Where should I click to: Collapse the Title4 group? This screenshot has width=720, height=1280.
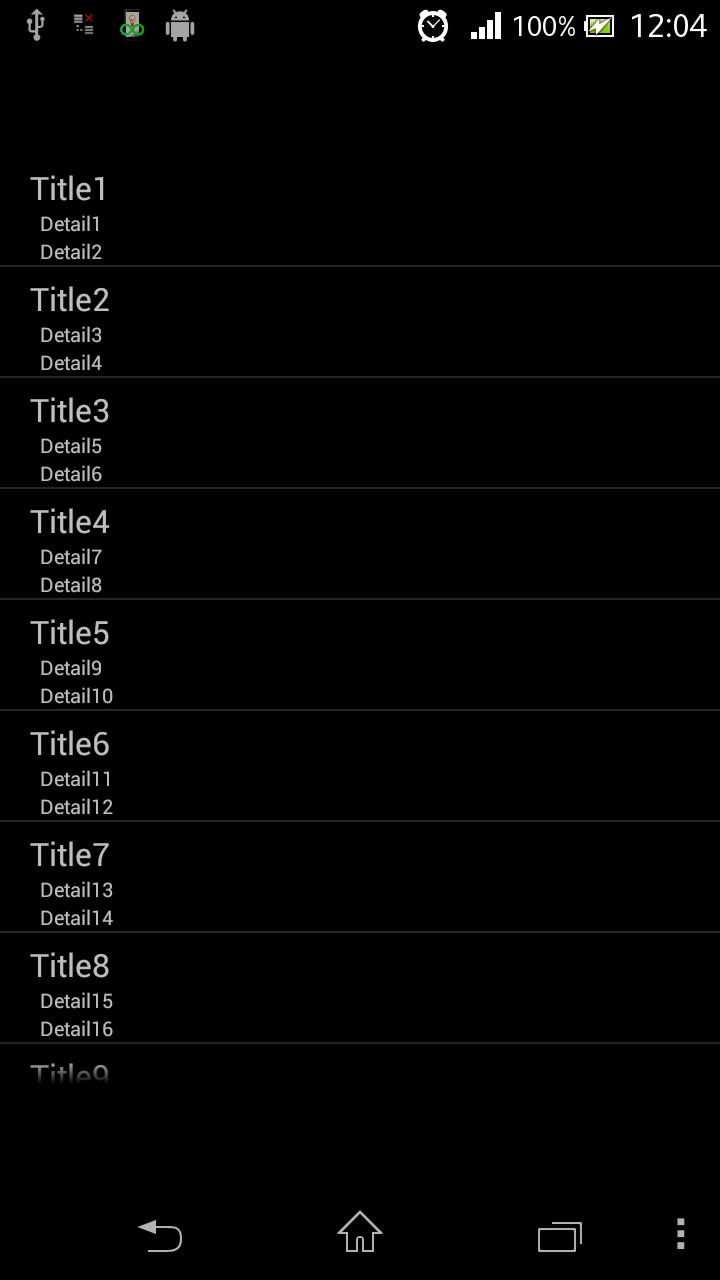pyautogui.click(x=69, y=521)
